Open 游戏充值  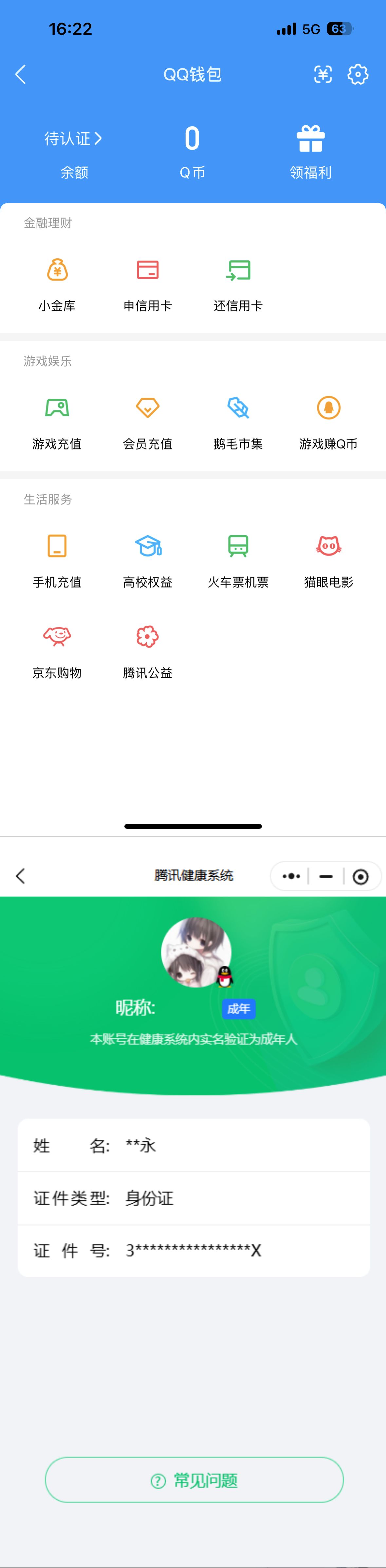[x=57, y=421]
